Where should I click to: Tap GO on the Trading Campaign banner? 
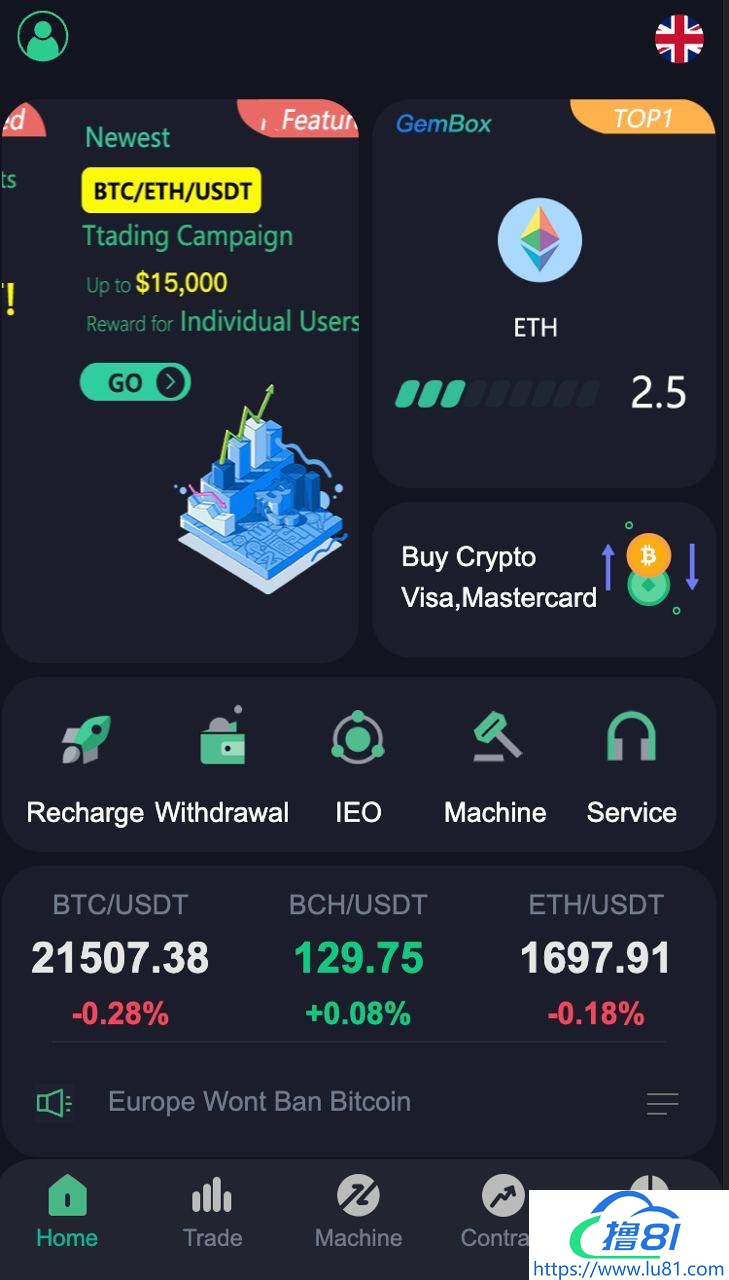point(135,382)
